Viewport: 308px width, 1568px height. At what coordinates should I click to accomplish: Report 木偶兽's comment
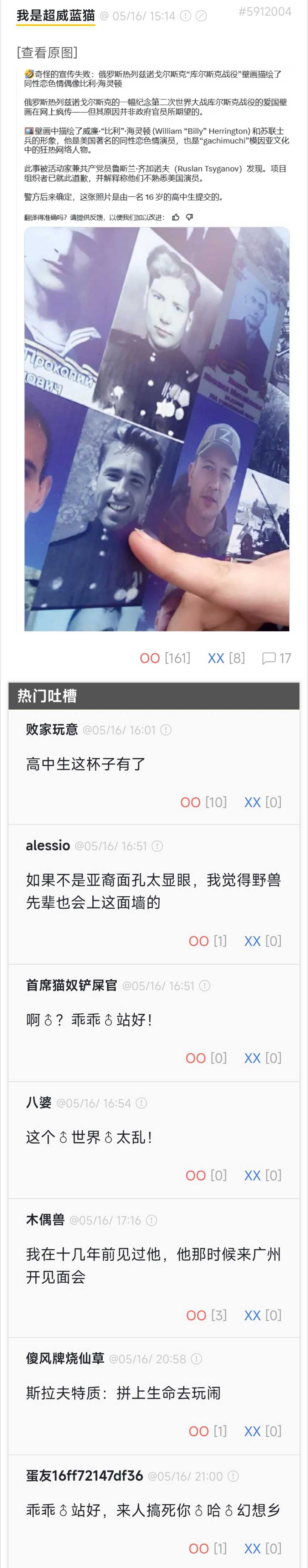click(152, 1220)
